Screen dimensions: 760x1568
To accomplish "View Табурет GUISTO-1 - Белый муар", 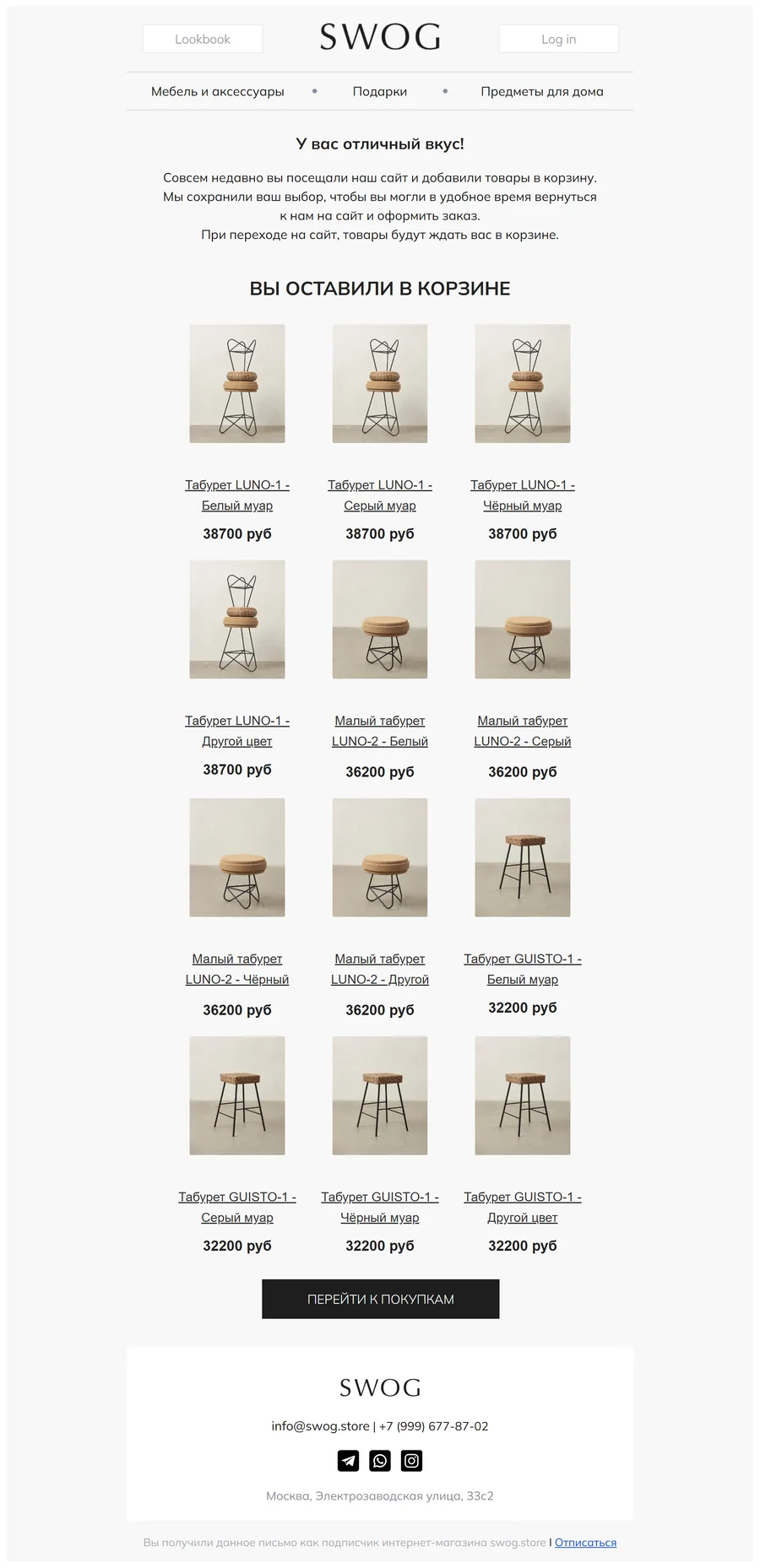I will click(523, 969).
